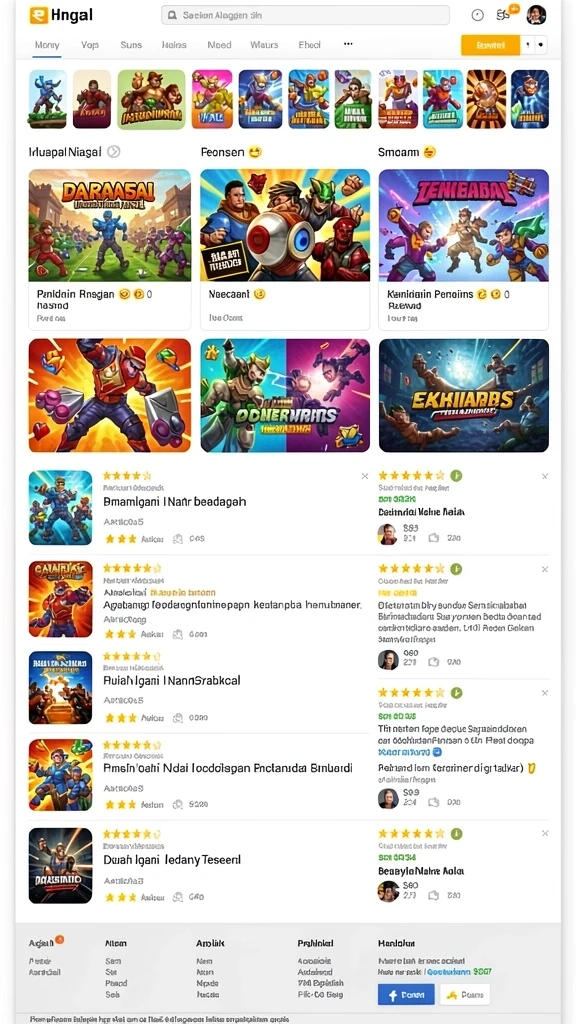The height and width of the screenshot is (1024, 576).
Task: Open the Waurs tab
Action: [x=264, y=45]
